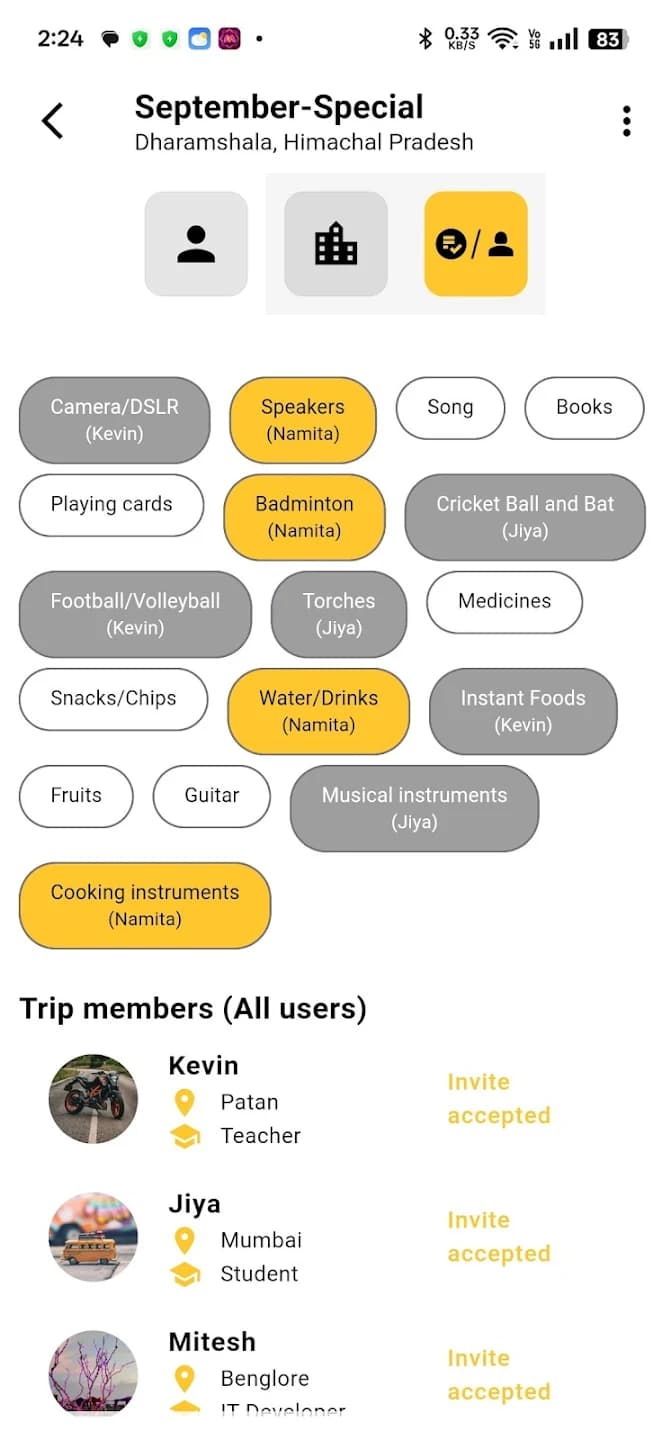The image size is (671, 1440).
Task: Choose the Medicines chip
Action: pos(504,602)
